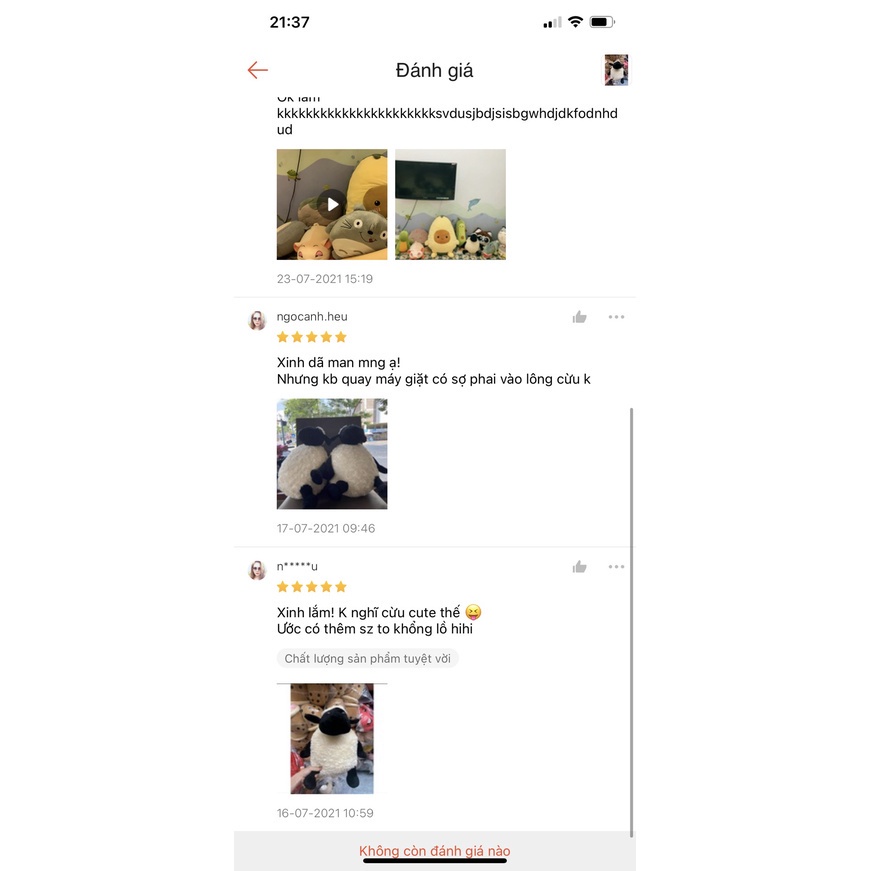
Task: Like the review by n*****u
Action: coord(580,567)
